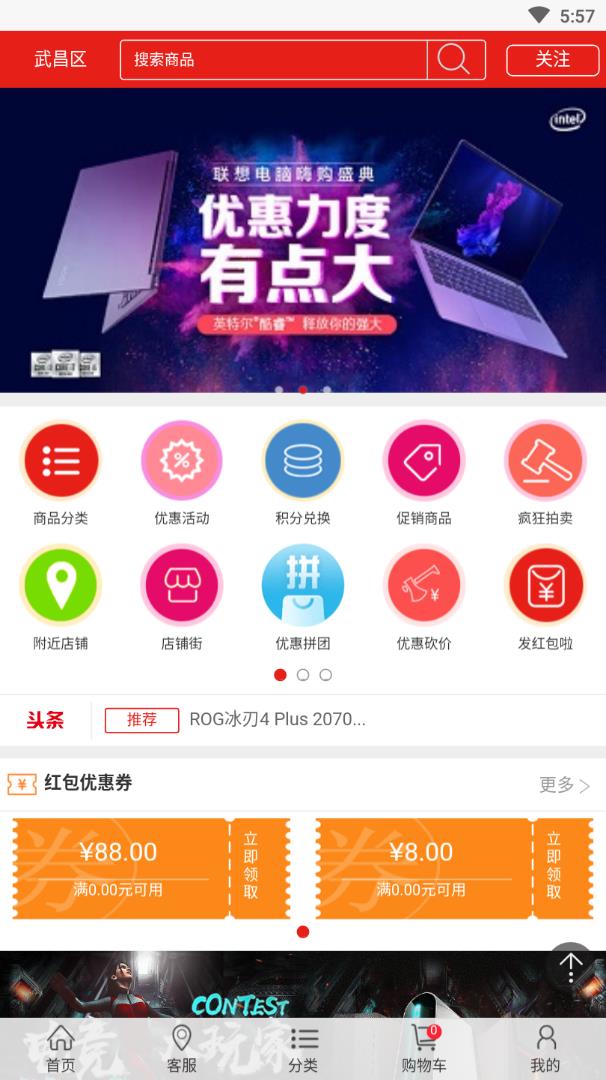Open the 搜索商品 search field
The height and width of the screenshot is (1080, 606).
(x=273, y=59)
